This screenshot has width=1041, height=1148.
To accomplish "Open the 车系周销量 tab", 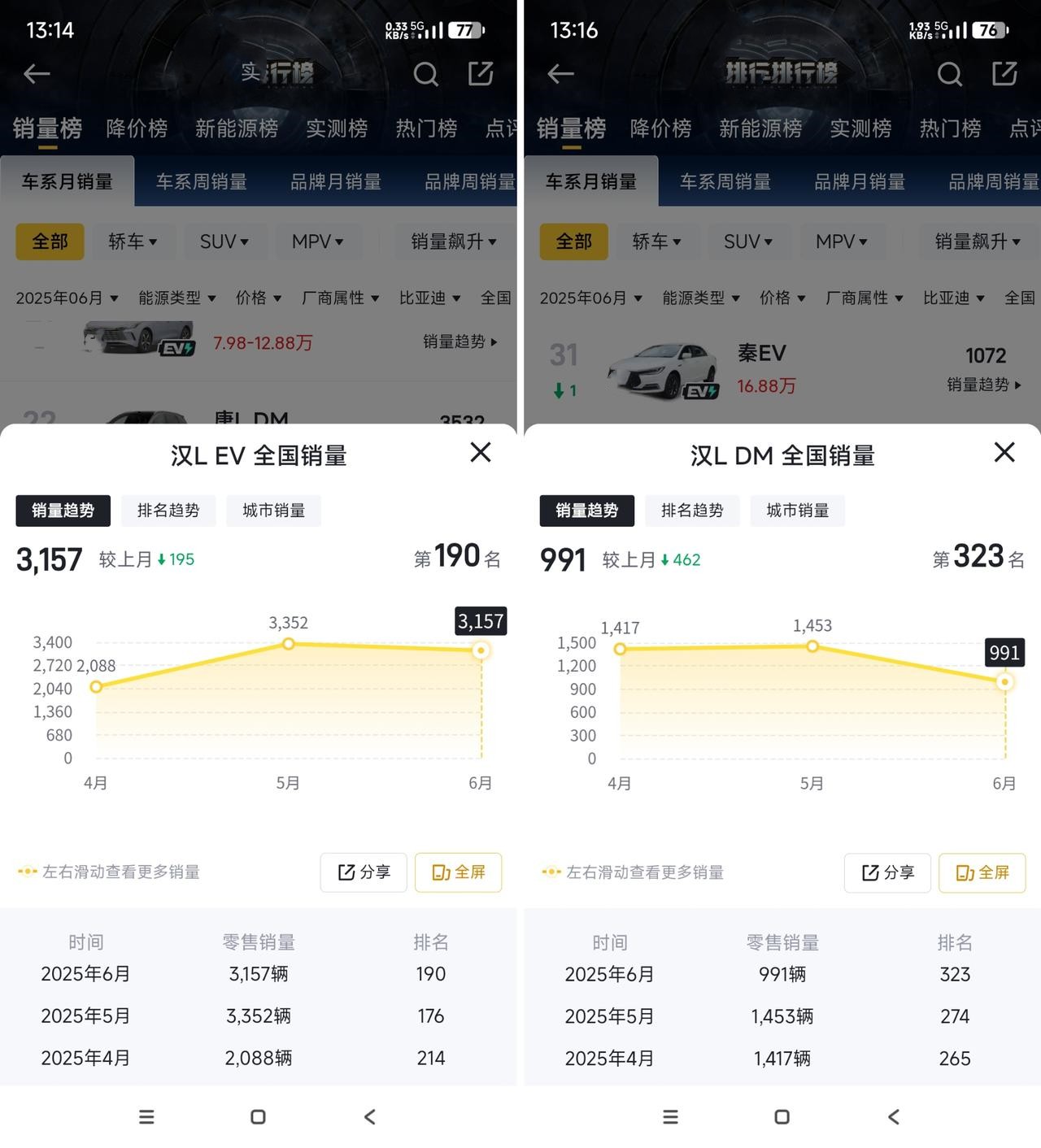I will (x=203, y=182).
